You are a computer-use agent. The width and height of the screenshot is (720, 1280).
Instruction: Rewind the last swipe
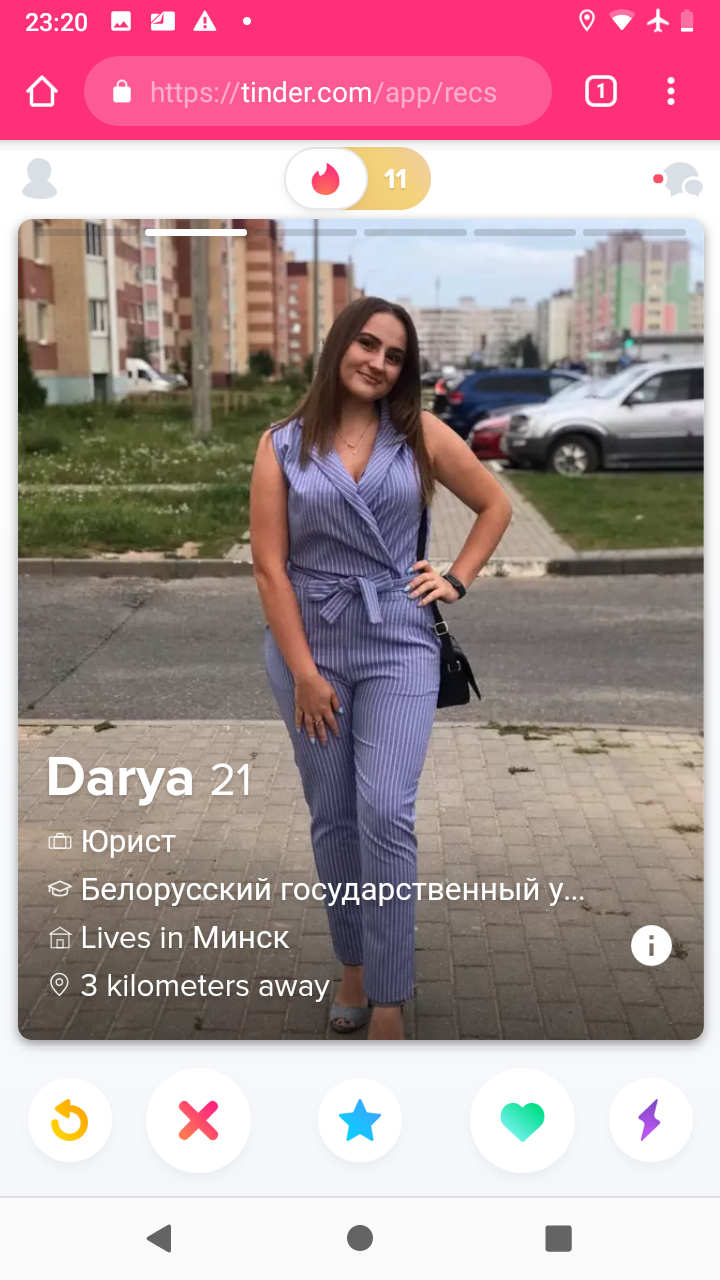click(70, 1120)
